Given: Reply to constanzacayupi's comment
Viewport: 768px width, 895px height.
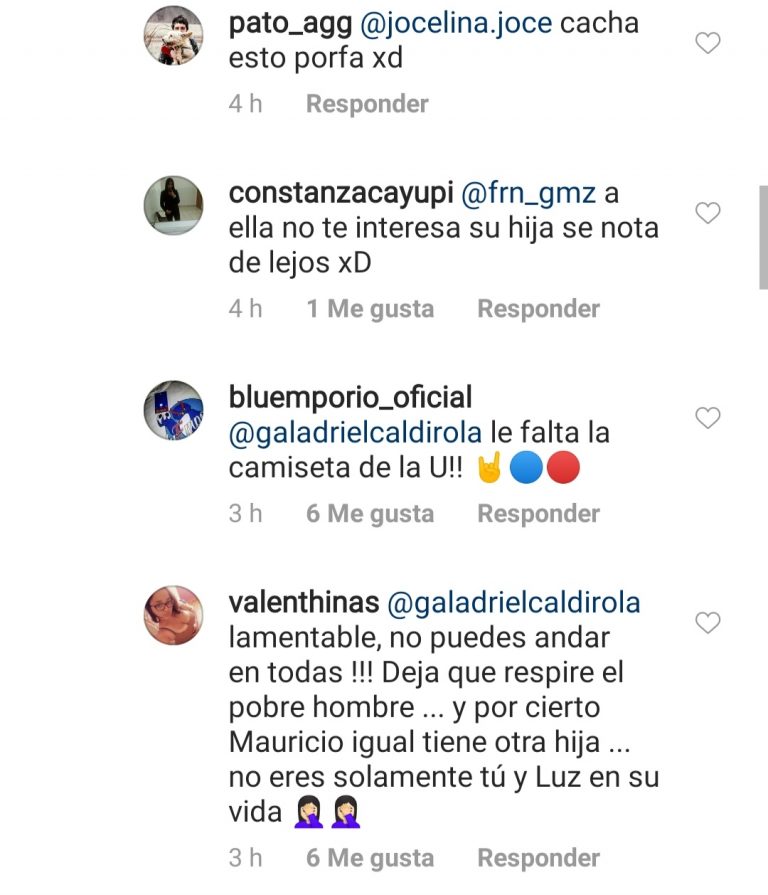Looking at the screenshot, I should click(538, 309).
